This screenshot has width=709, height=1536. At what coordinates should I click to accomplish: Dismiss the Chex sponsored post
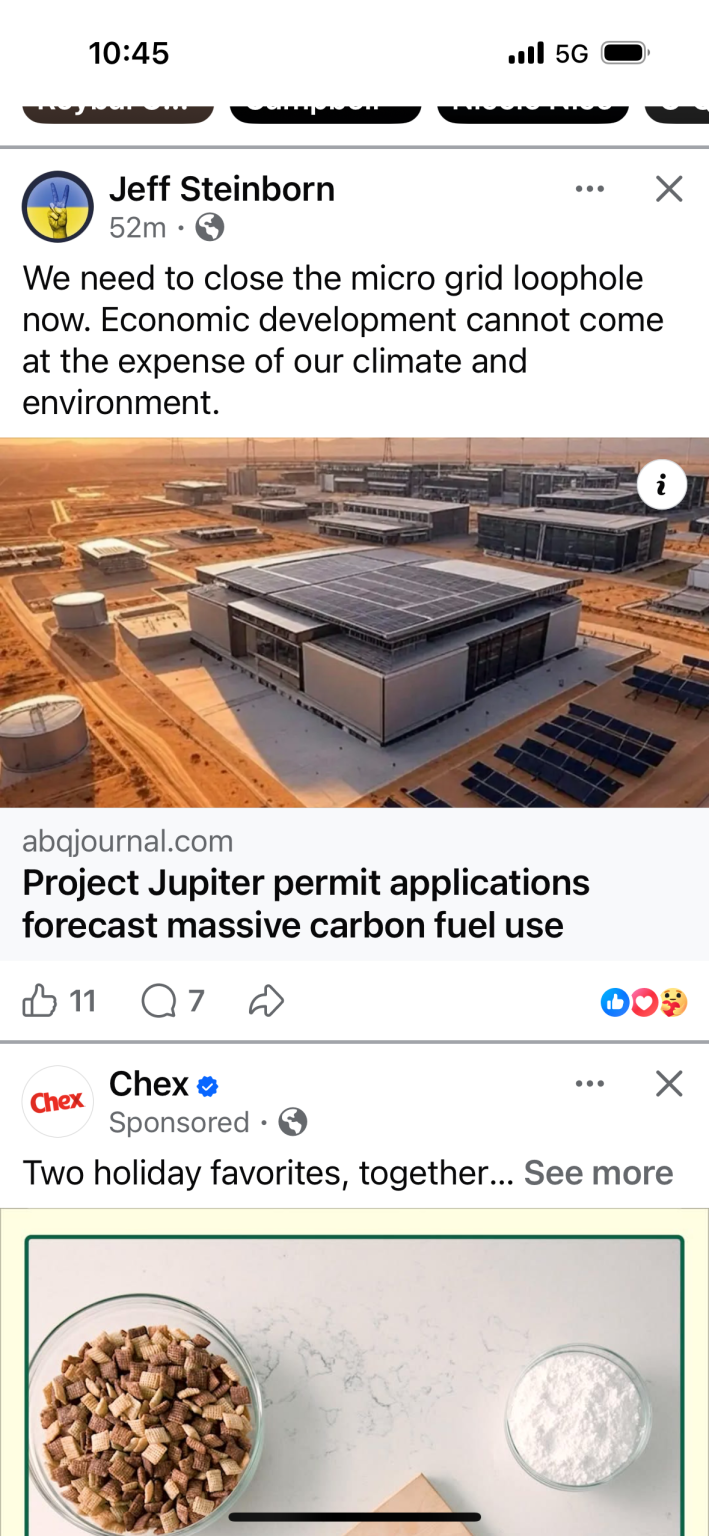click(669, 1084)
